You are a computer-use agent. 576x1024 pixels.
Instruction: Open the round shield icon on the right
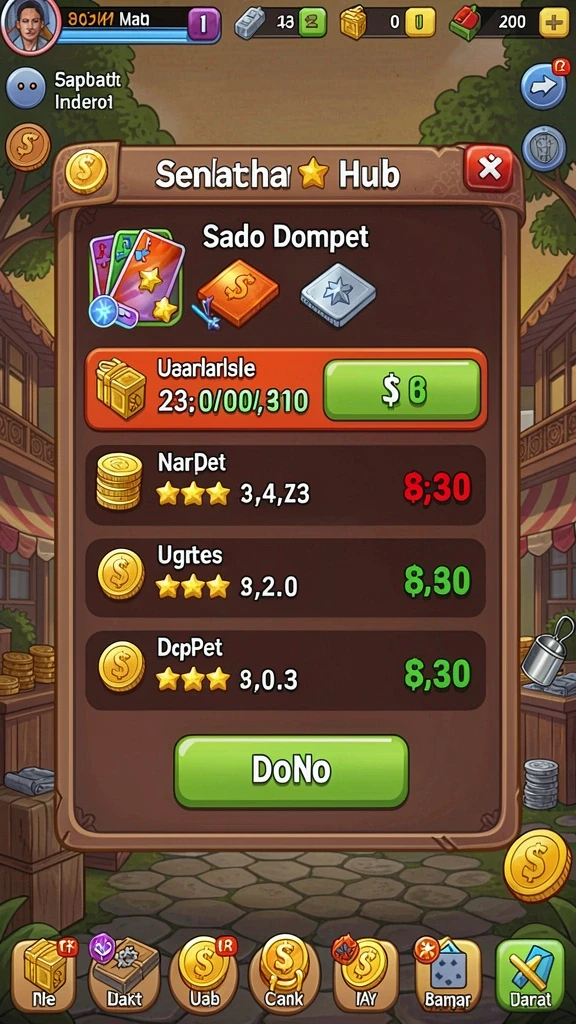coord(543,148)
